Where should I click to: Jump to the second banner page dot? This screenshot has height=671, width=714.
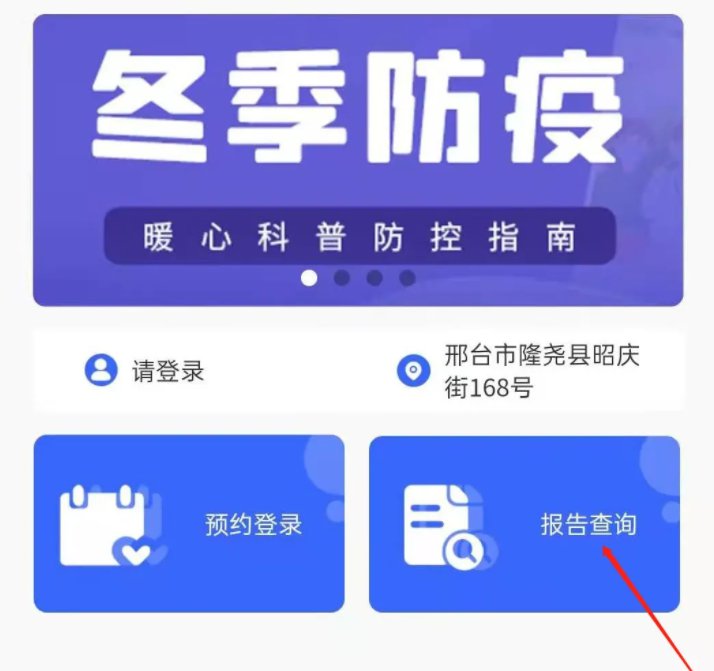pyautogui.click(x=342, y=278)
